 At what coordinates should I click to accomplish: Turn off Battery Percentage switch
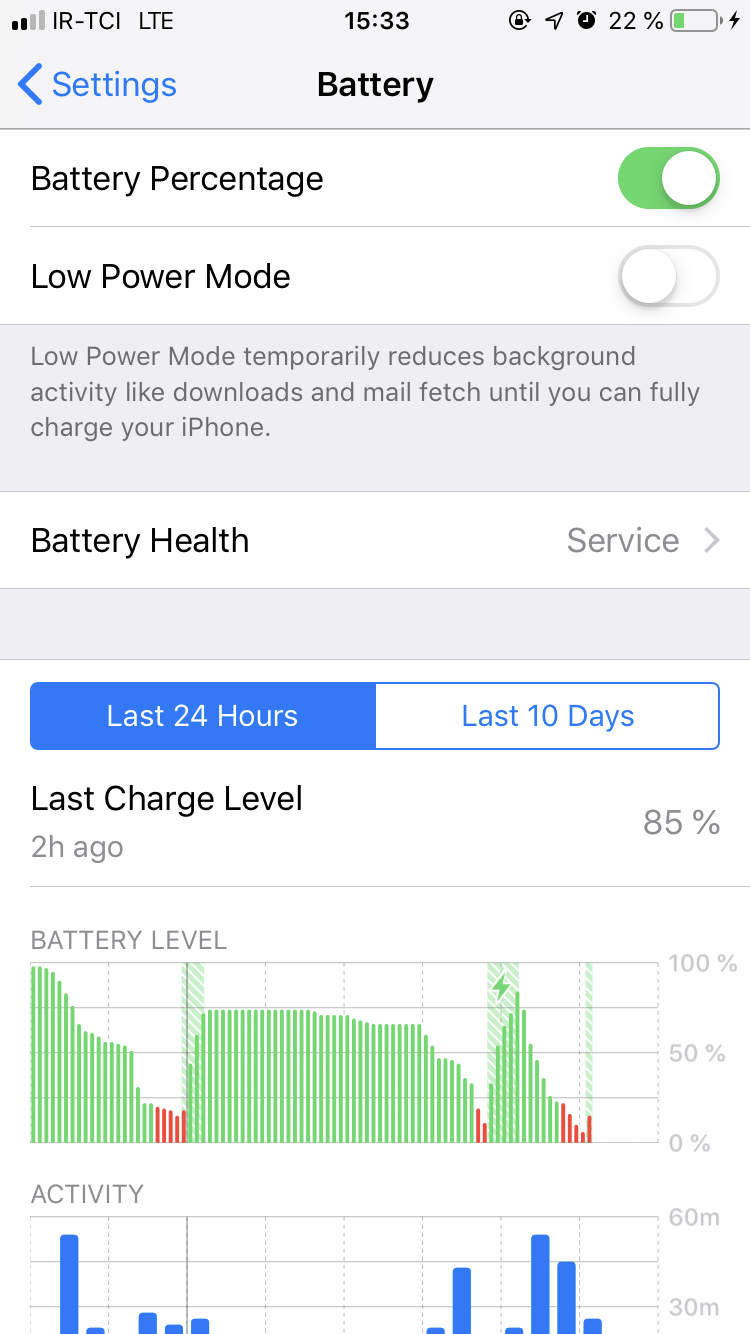669,178
